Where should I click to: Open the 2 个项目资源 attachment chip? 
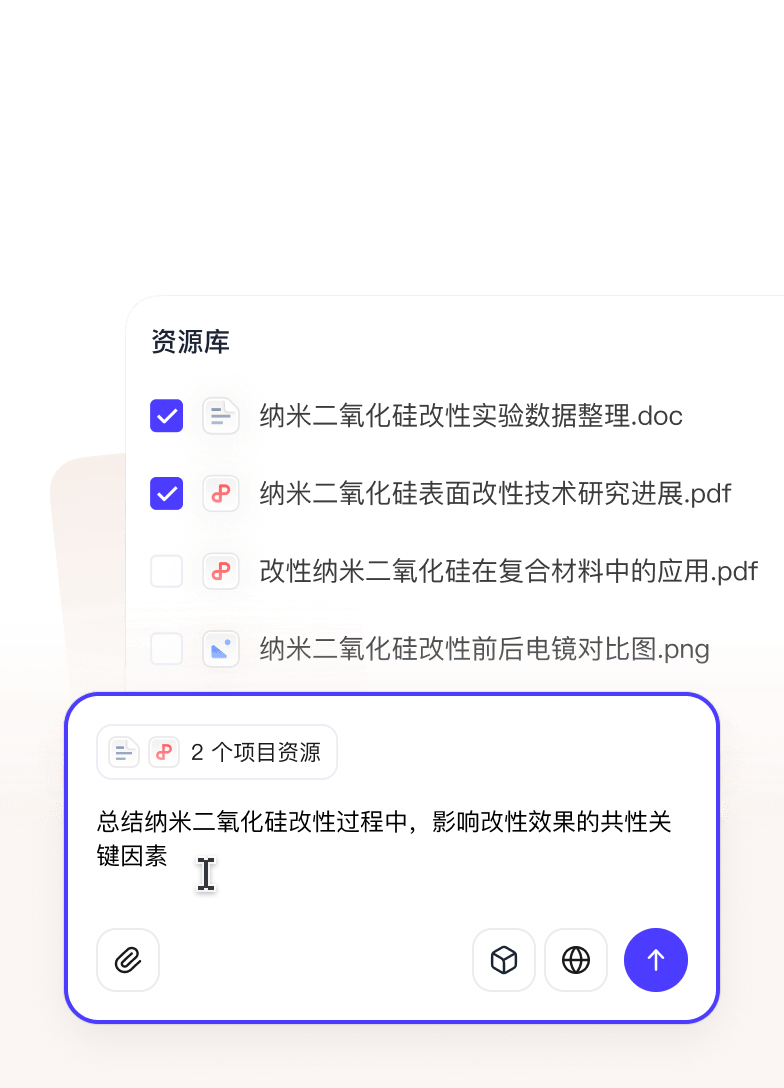[x=217, y=752]
